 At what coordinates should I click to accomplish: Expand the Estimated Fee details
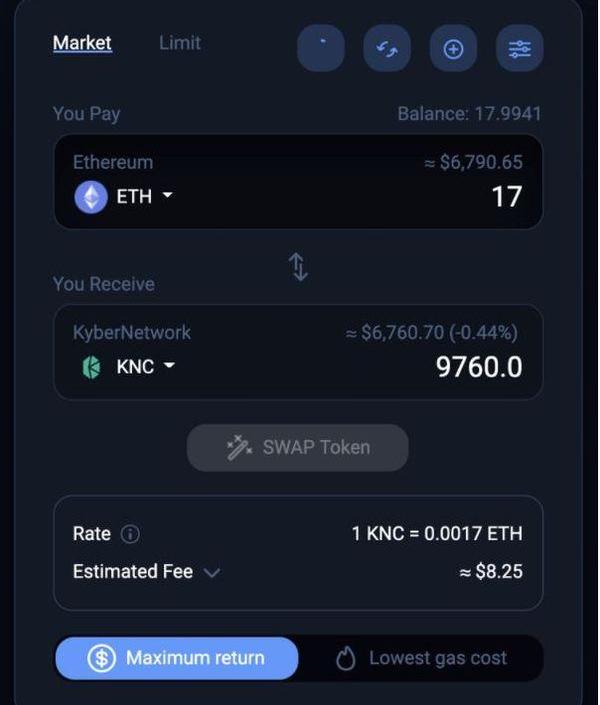tap(211, 573)
